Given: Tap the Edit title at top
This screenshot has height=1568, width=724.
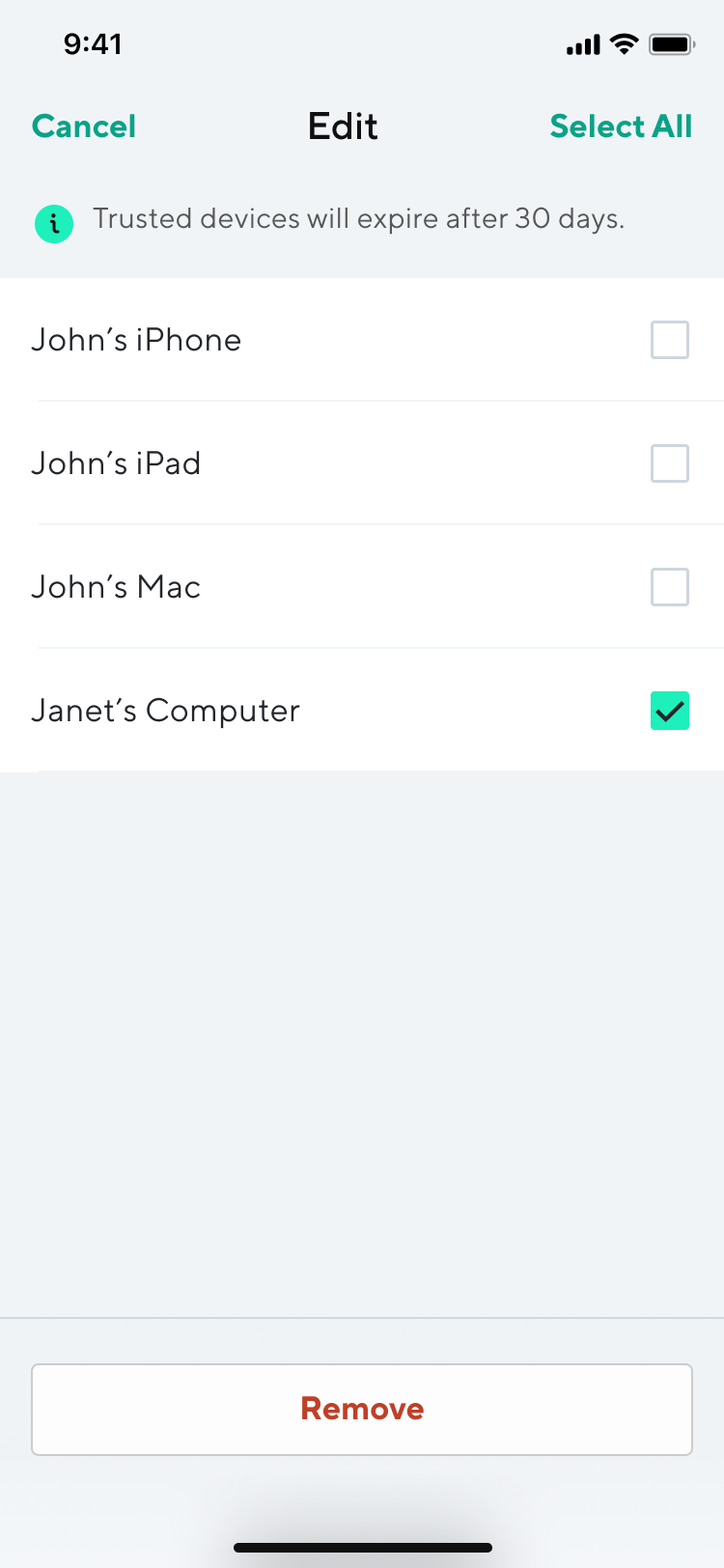Looking at the screenshot, I should tap(342, 126).
